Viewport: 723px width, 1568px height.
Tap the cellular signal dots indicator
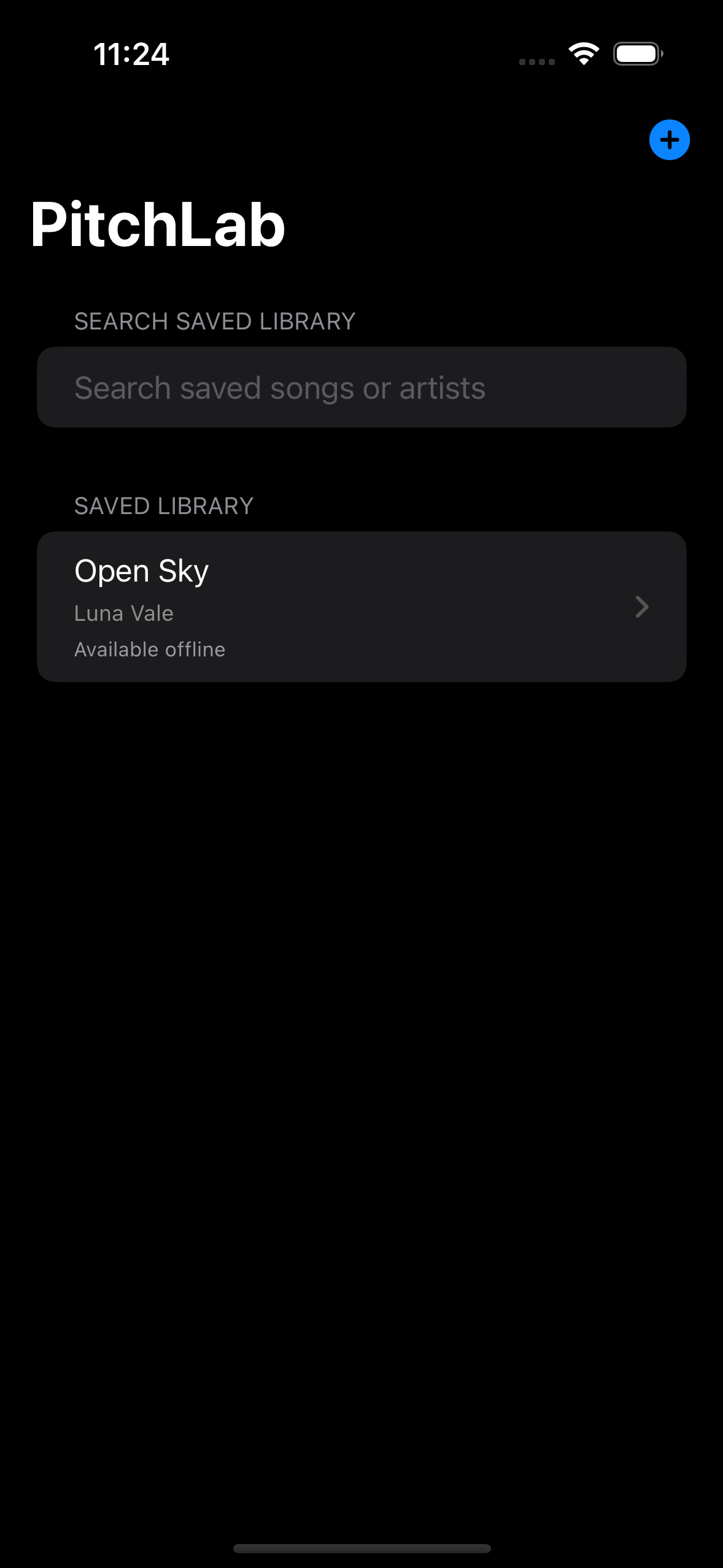pyautogui.click(x=538, y=61)
